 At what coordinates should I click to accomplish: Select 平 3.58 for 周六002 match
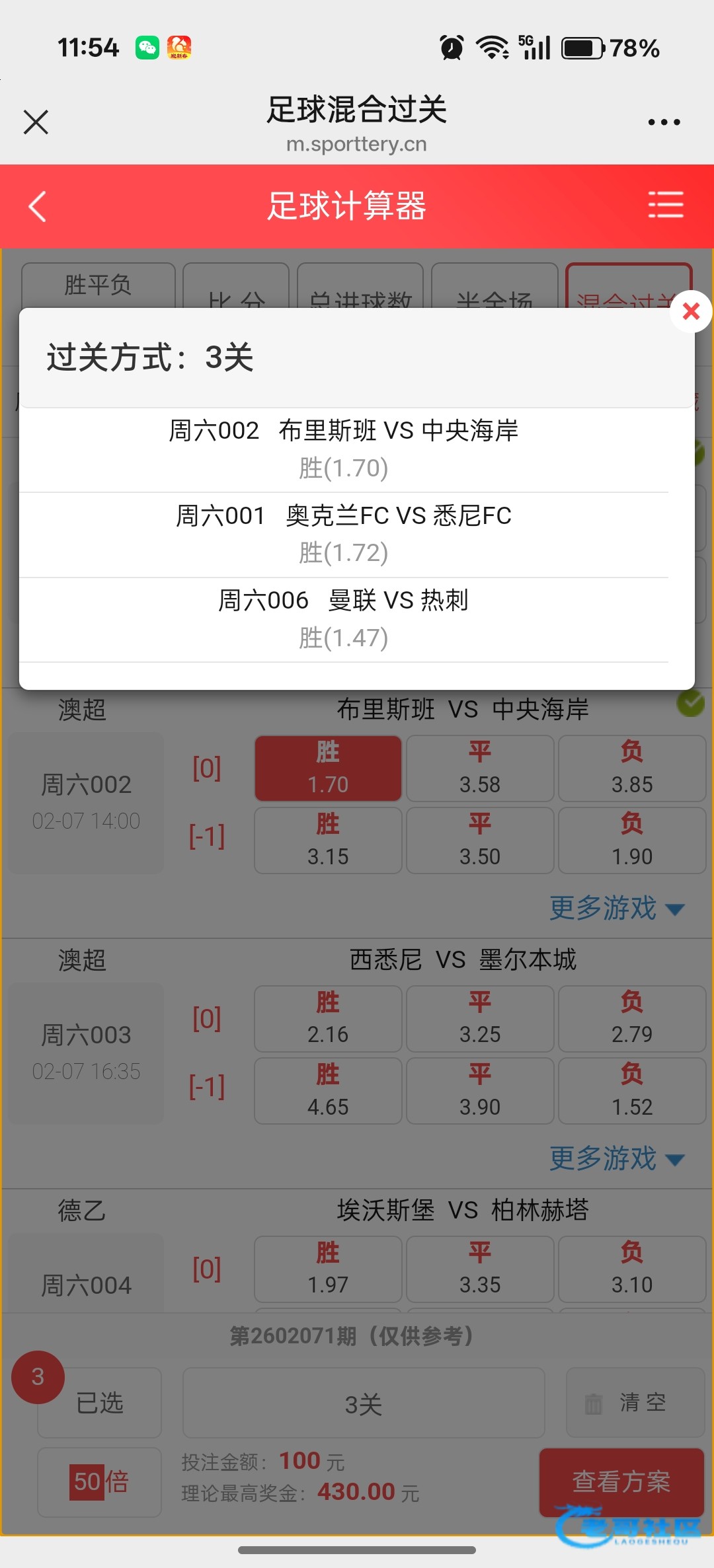[480, 768]
